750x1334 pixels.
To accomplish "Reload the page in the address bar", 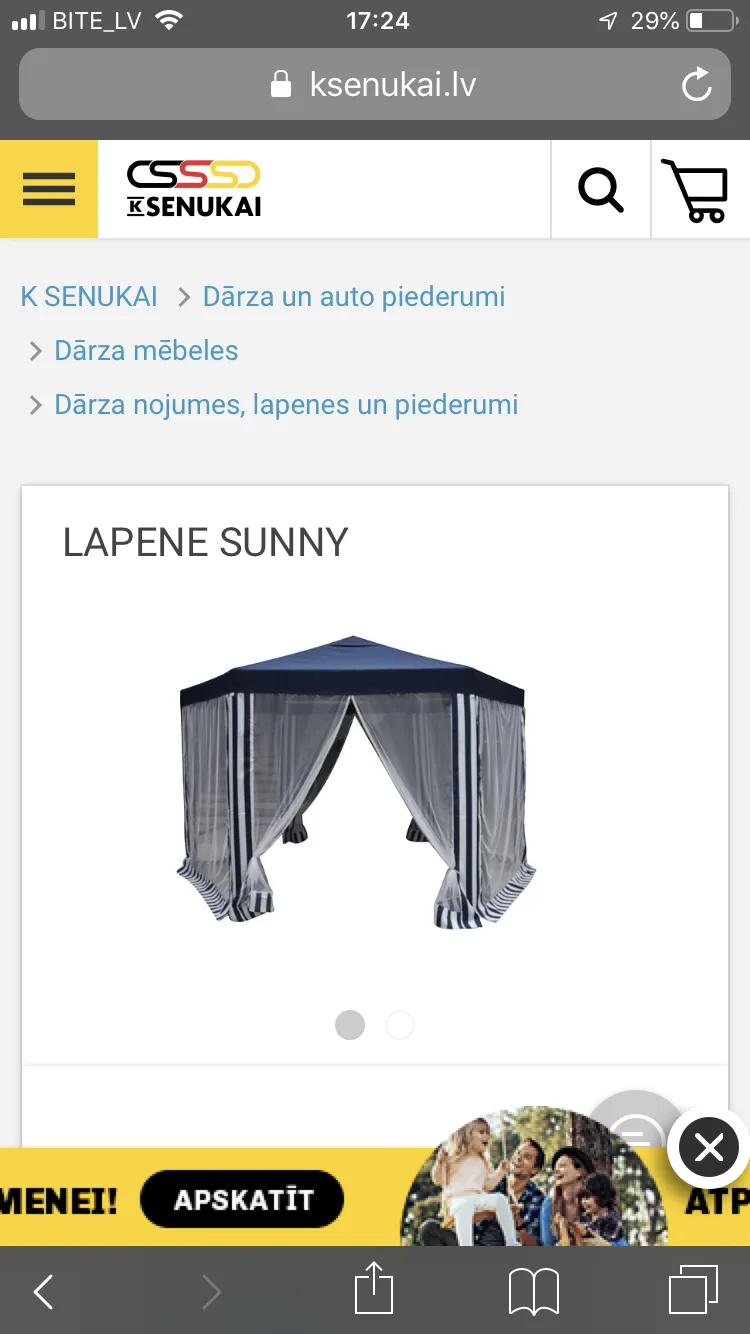I will point(697,85).
